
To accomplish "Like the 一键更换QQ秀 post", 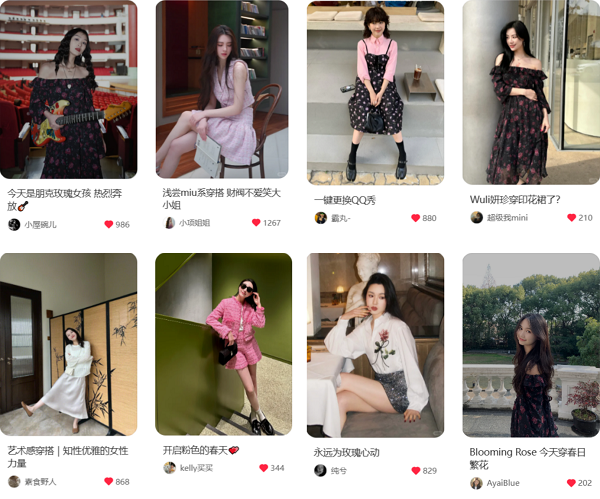I will (x=415, y=218).
